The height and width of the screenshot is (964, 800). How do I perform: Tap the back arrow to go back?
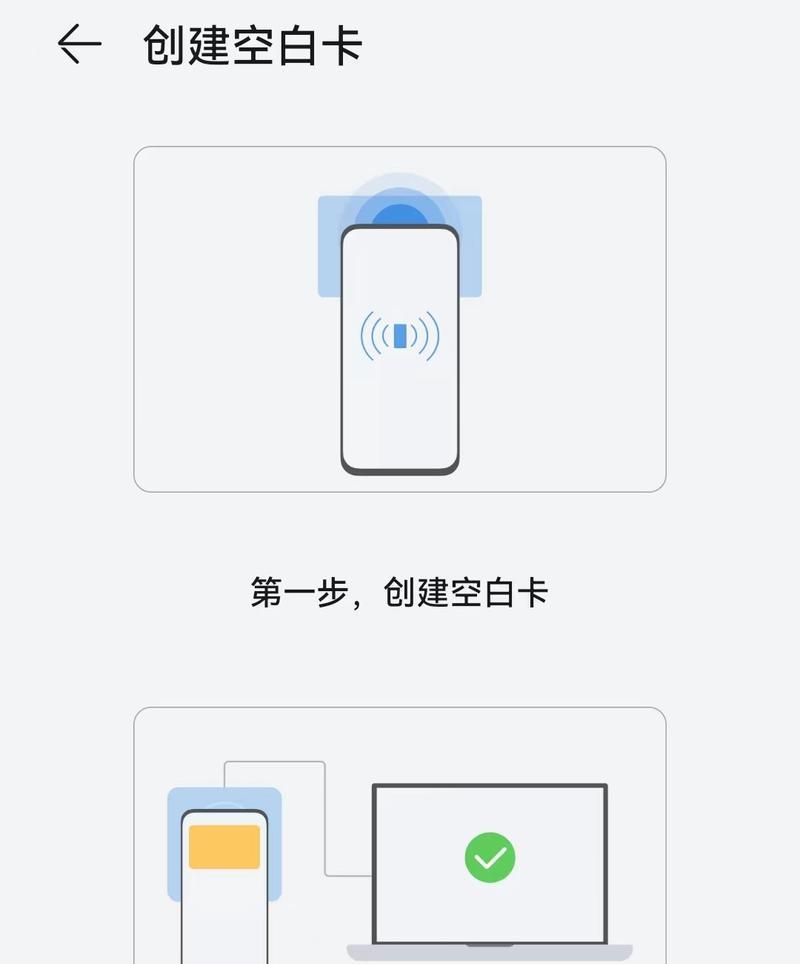pyautogui.click(x=79, y=45)
